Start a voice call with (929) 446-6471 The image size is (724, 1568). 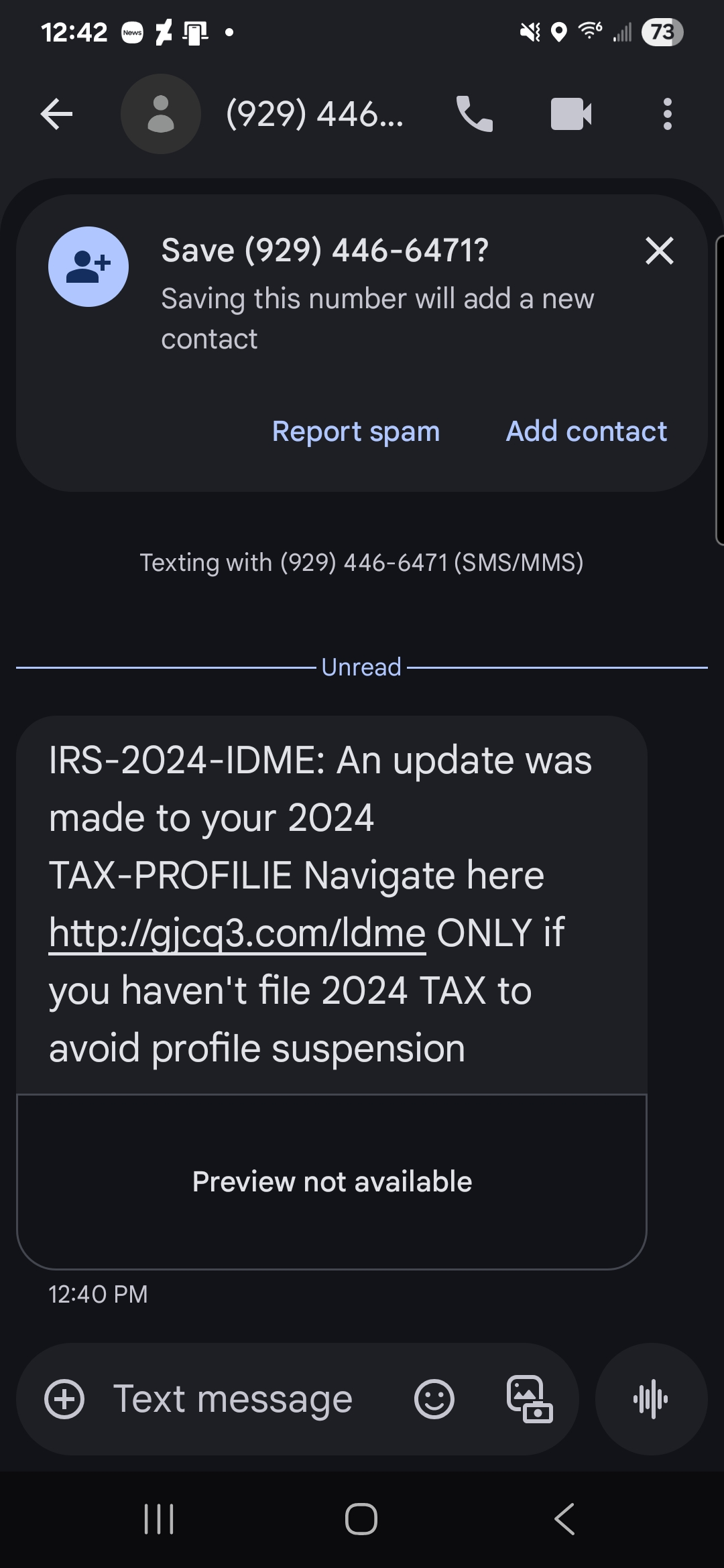475,114
